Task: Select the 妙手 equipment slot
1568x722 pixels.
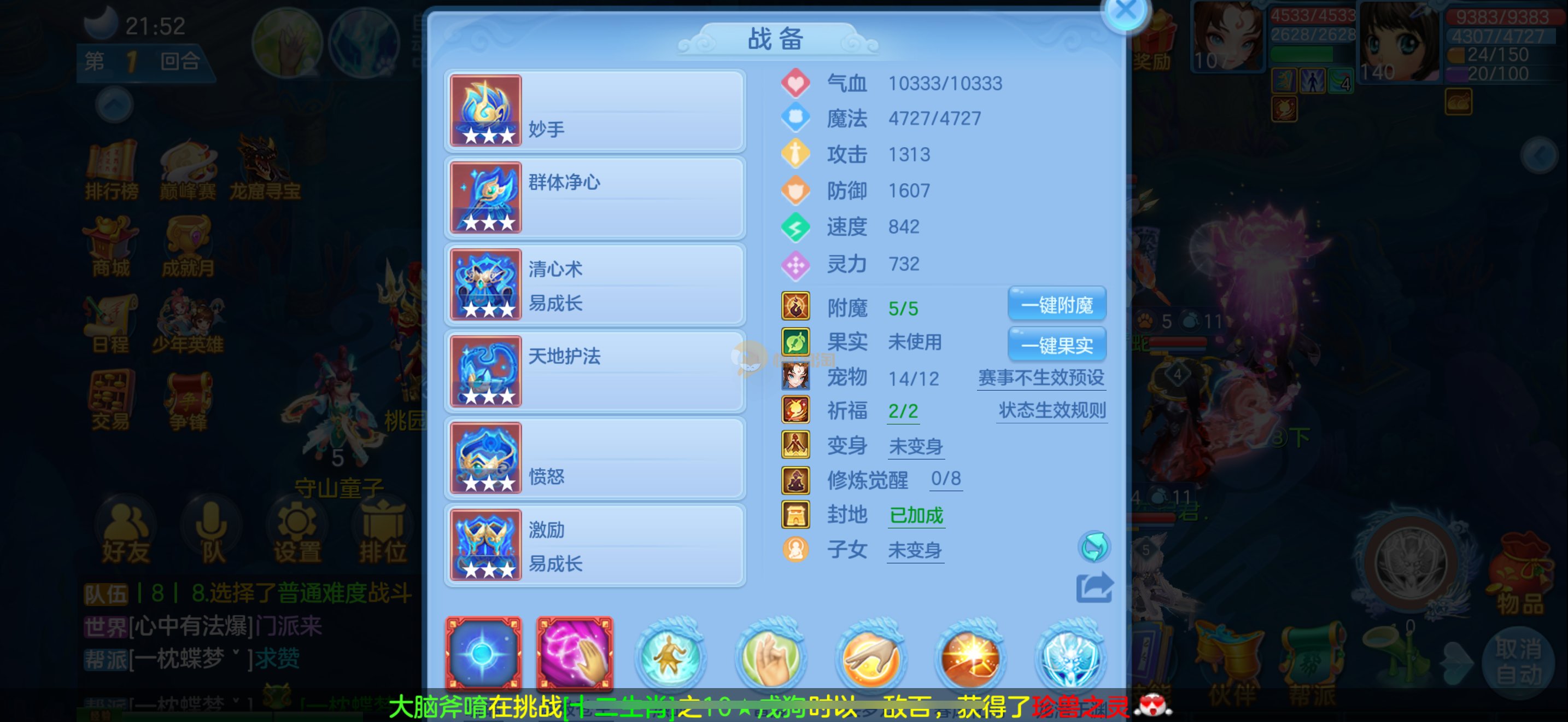Action: [x=595, y=111]
